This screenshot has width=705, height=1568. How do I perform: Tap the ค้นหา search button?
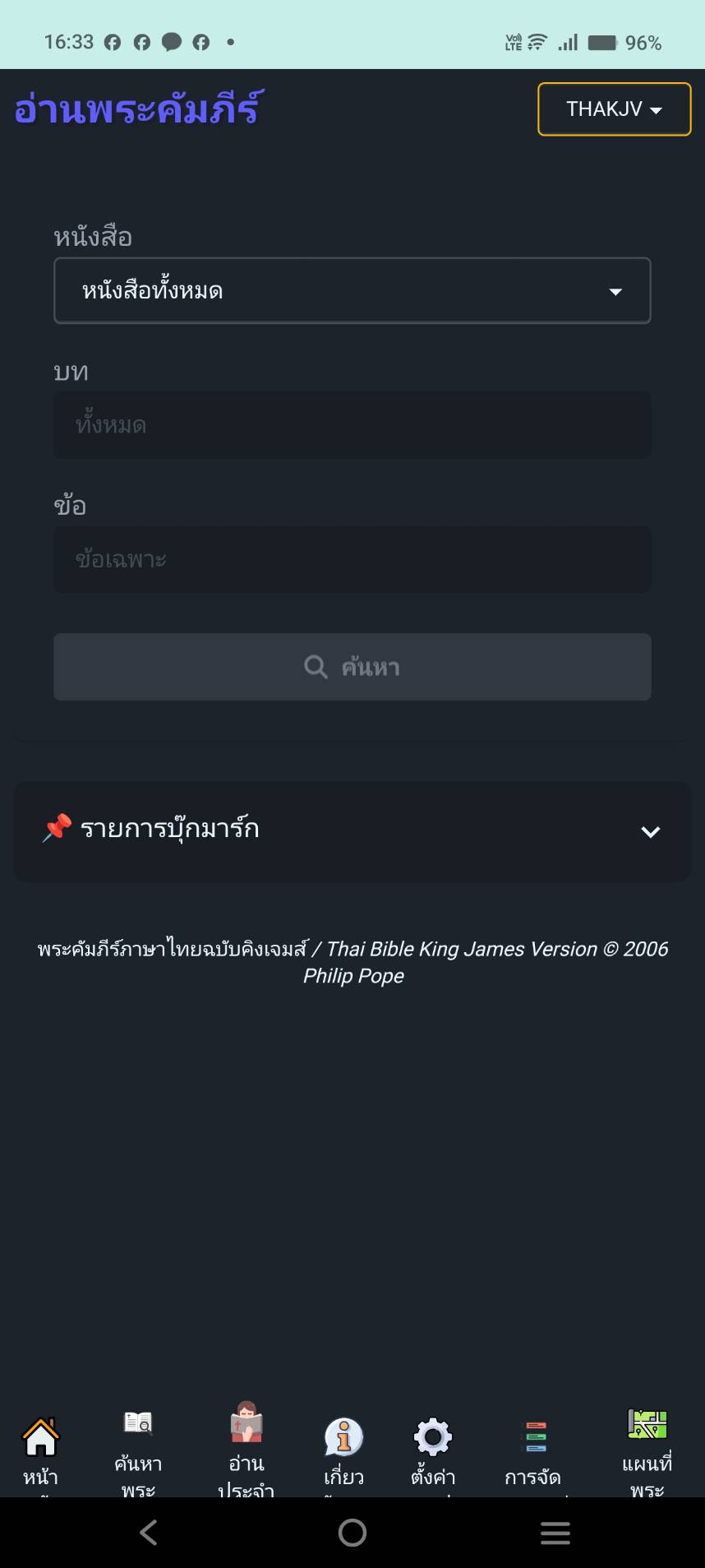tap(352, 667)
